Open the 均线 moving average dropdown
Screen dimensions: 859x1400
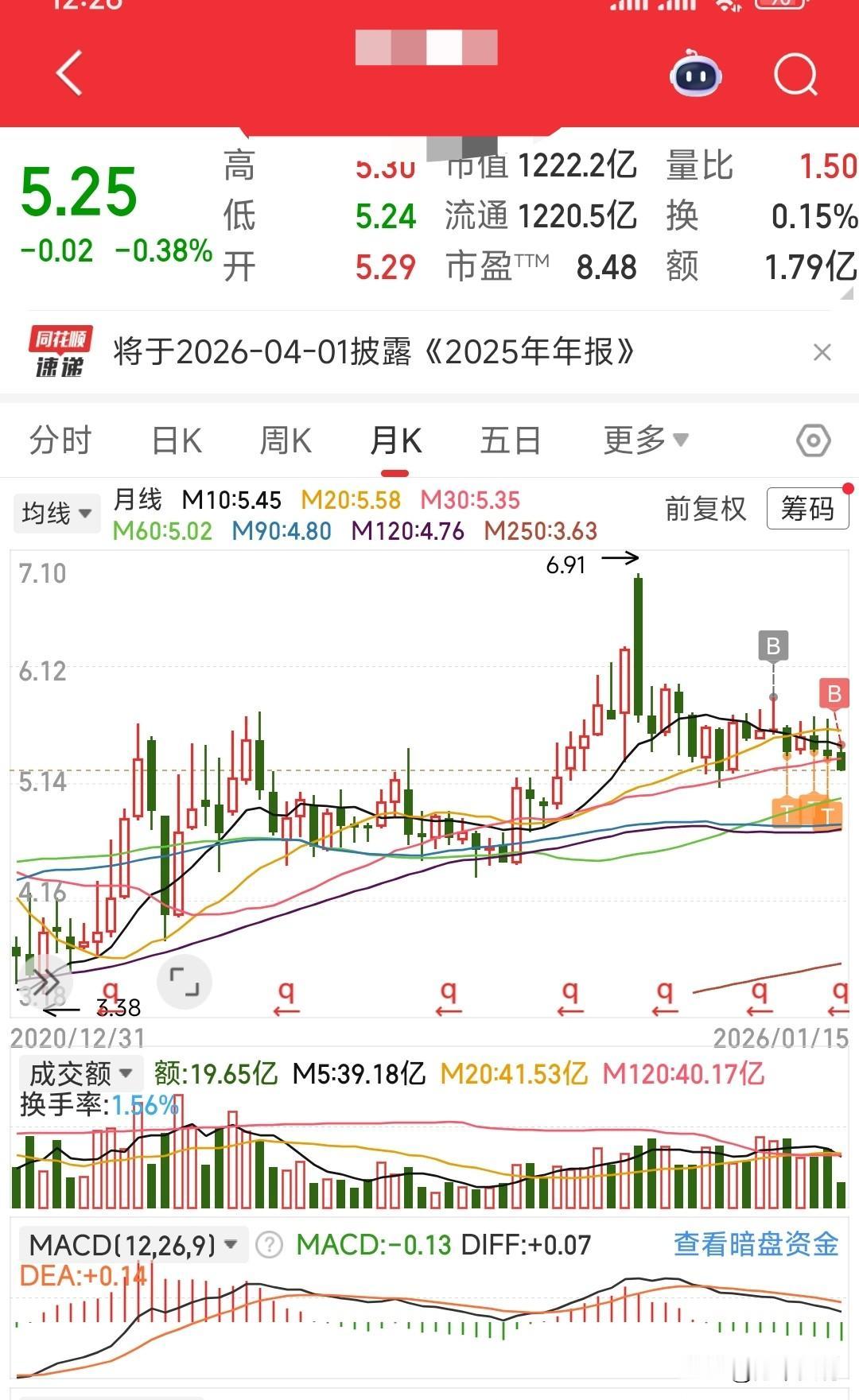[56, 513]
